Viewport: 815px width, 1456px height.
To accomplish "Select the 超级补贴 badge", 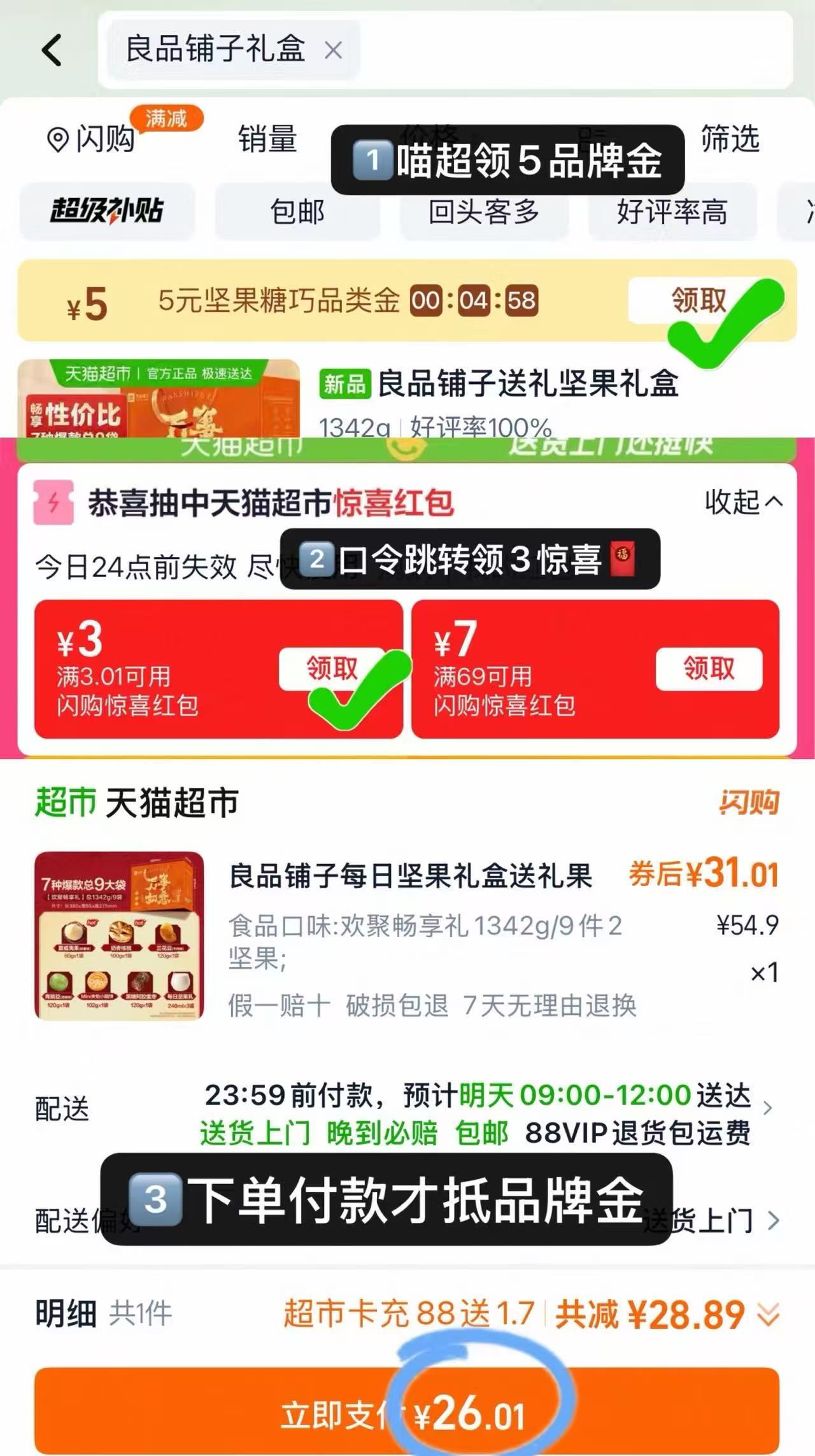I will click(x=107, y=211).
